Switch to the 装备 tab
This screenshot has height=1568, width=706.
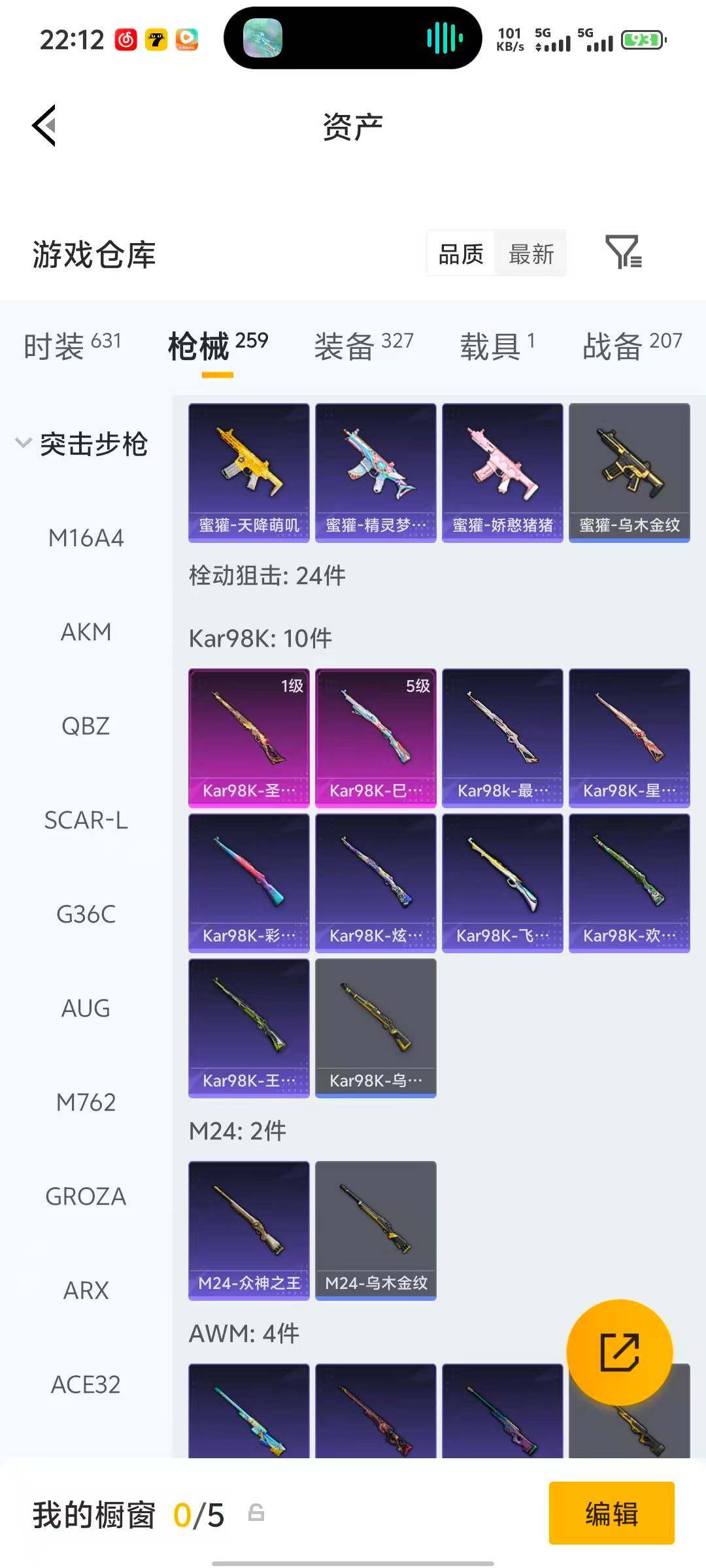coord(363,345)
